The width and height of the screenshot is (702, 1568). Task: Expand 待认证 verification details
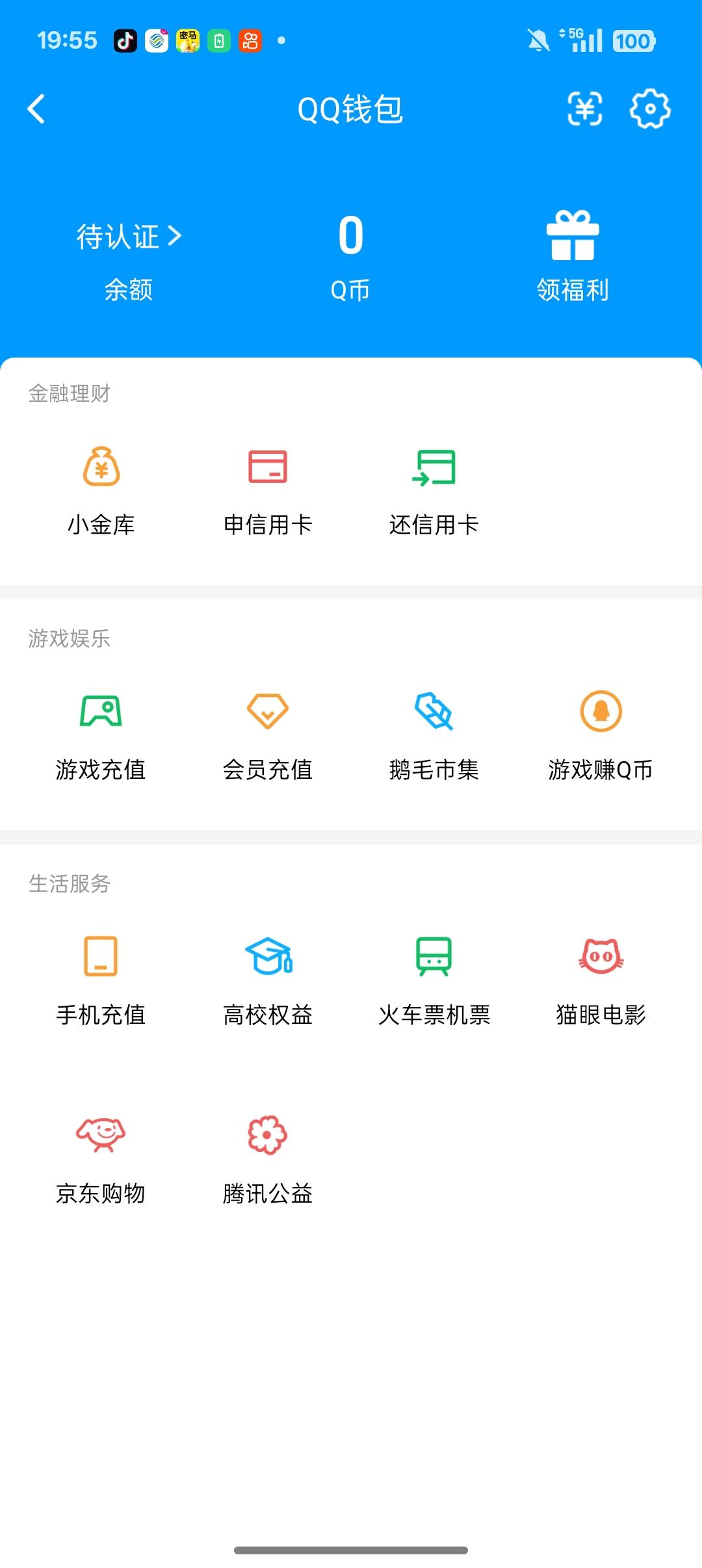click(x=127, y=237)
